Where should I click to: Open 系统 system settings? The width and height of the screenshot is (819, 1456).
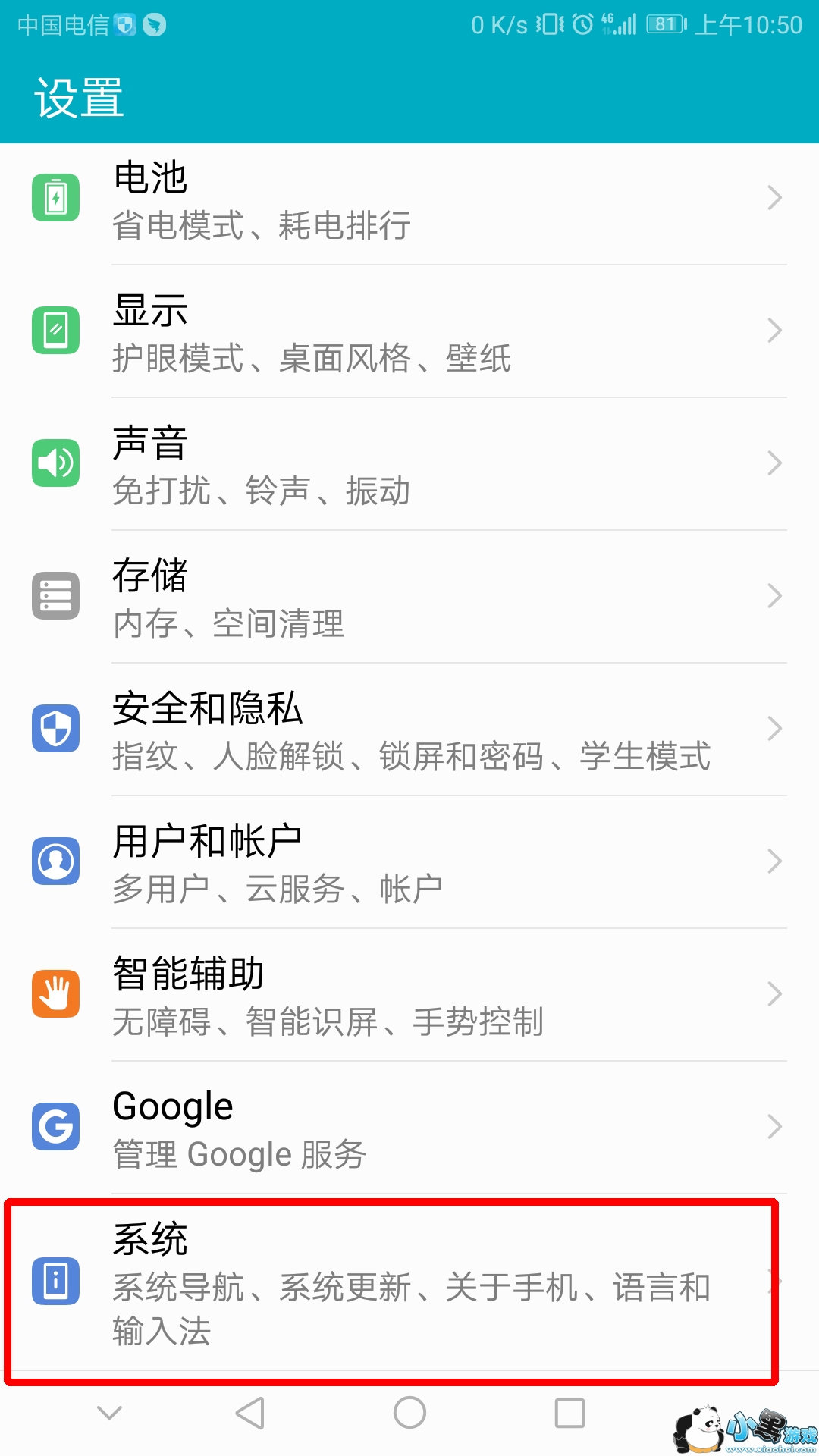tap(409, 1283)
